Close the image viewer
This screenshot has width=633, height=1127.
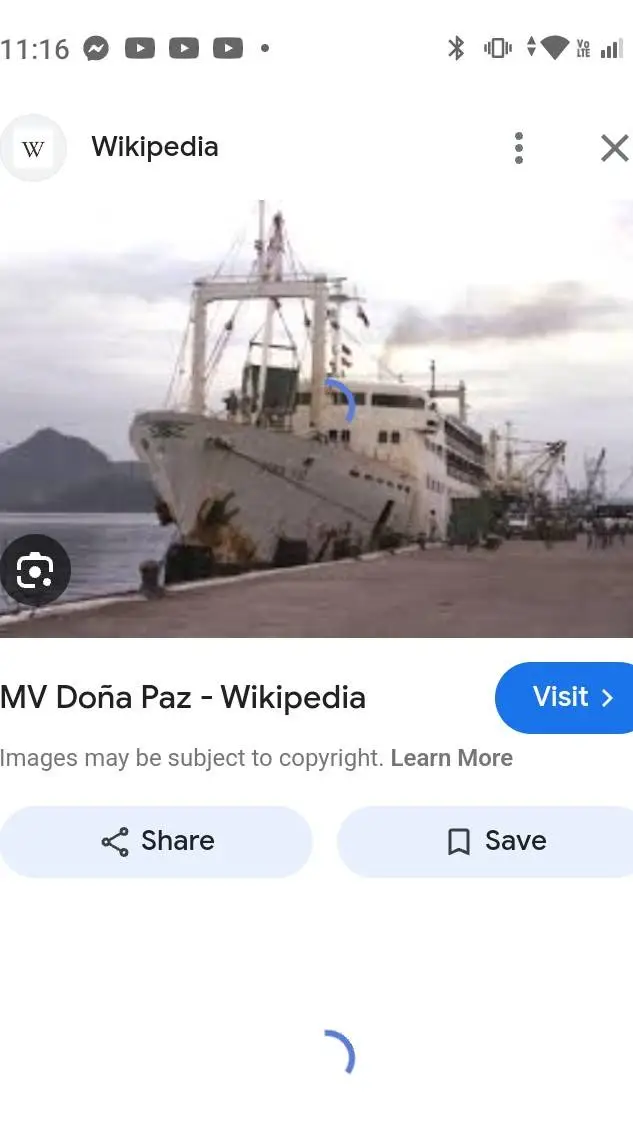pyautogui.click(x=613, y=148)
